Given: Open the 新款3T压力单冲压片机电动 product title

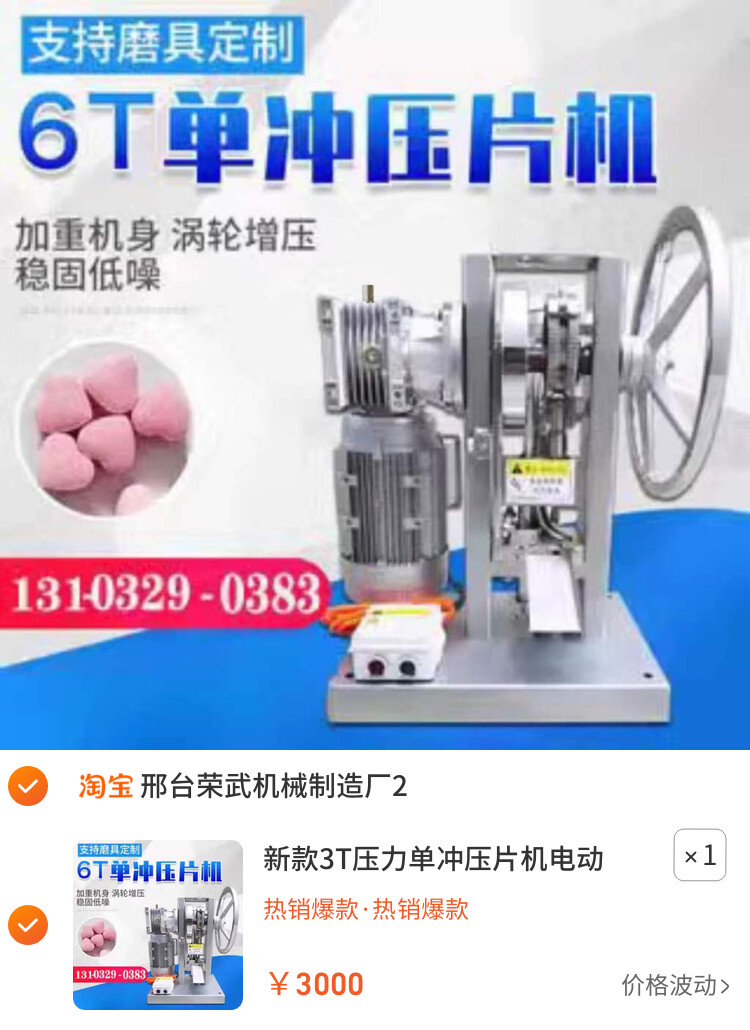Looking at the screenshot, I should coord(433,858).
